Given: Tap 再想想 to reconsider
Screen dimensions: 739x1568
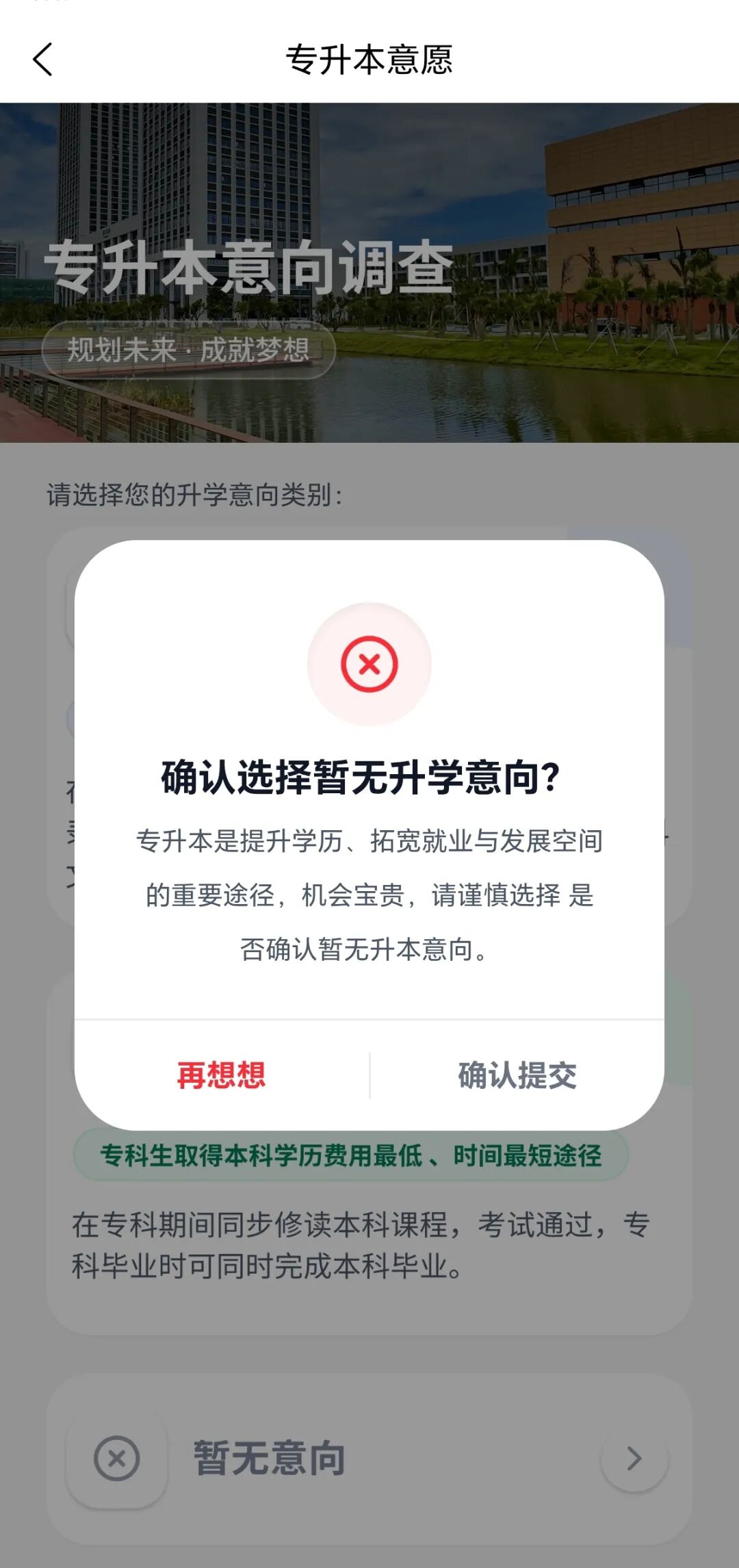Looking at the screenshot, I should click(221, 1075).
